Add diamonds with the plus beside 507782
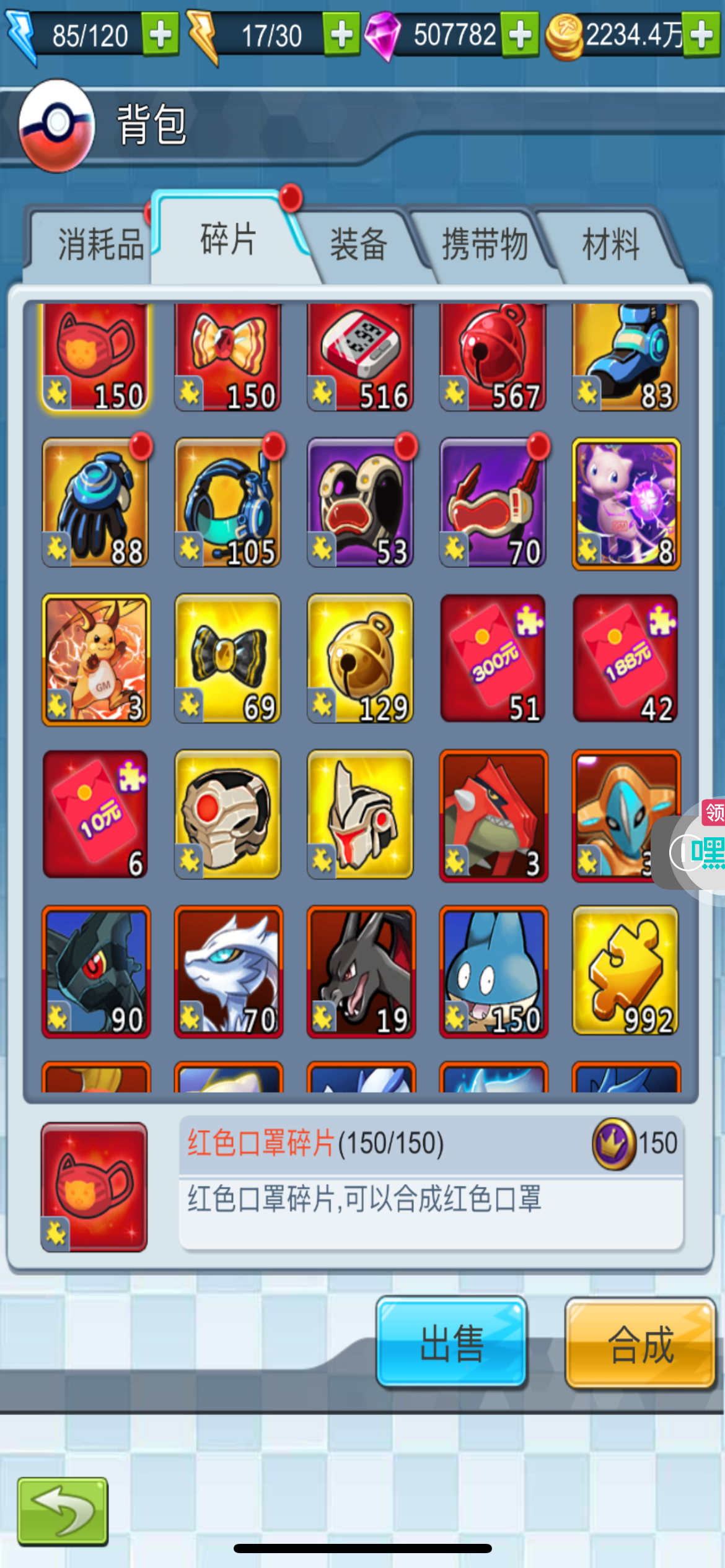The height and width of the screenshot is (1568, 725). [520, 36]
